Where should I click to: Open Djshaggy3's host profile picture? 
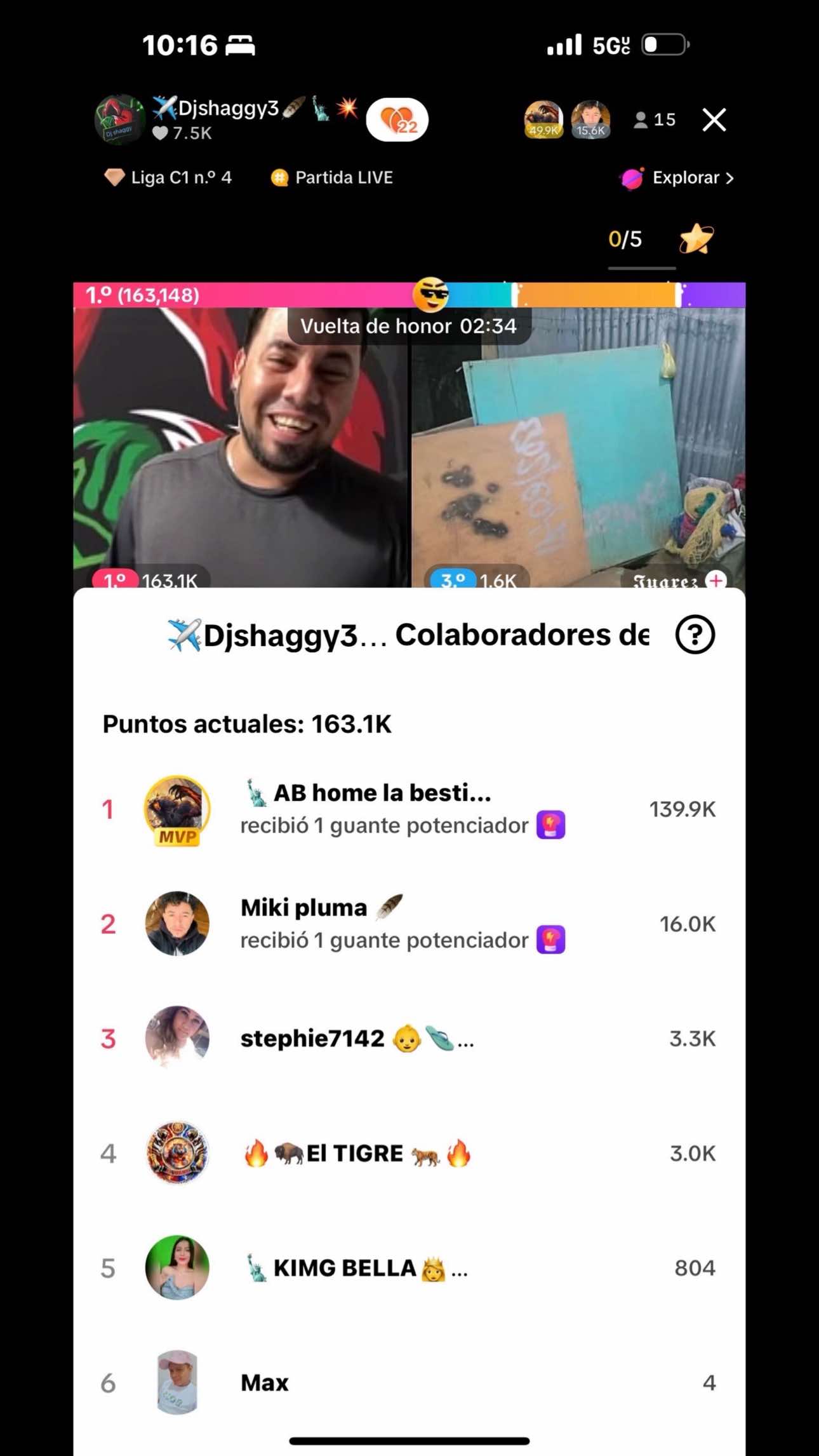coord(119,119)
